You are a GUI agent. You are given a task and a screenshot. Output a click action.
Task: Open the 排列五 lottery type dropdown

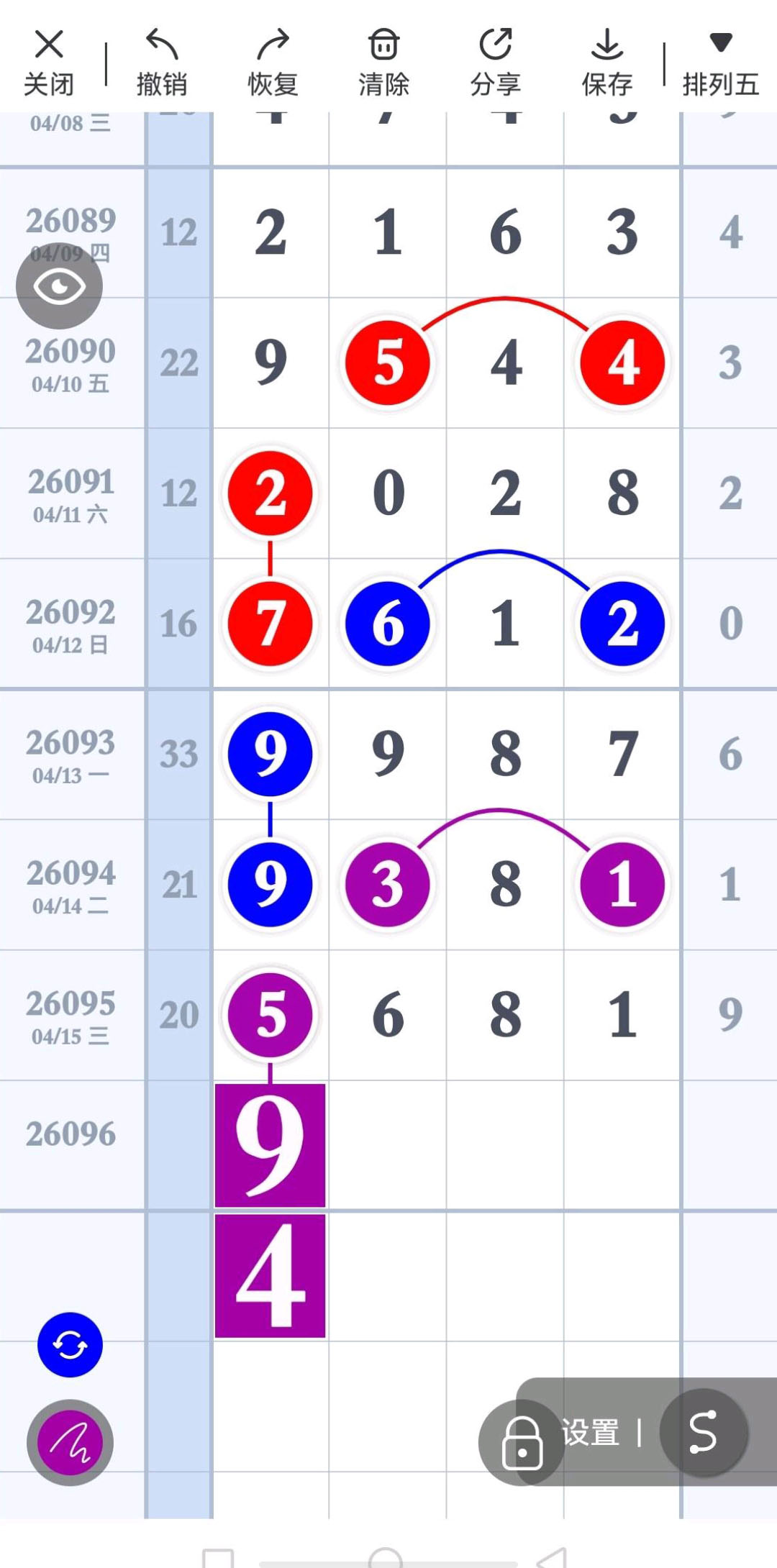coord(720,63)
